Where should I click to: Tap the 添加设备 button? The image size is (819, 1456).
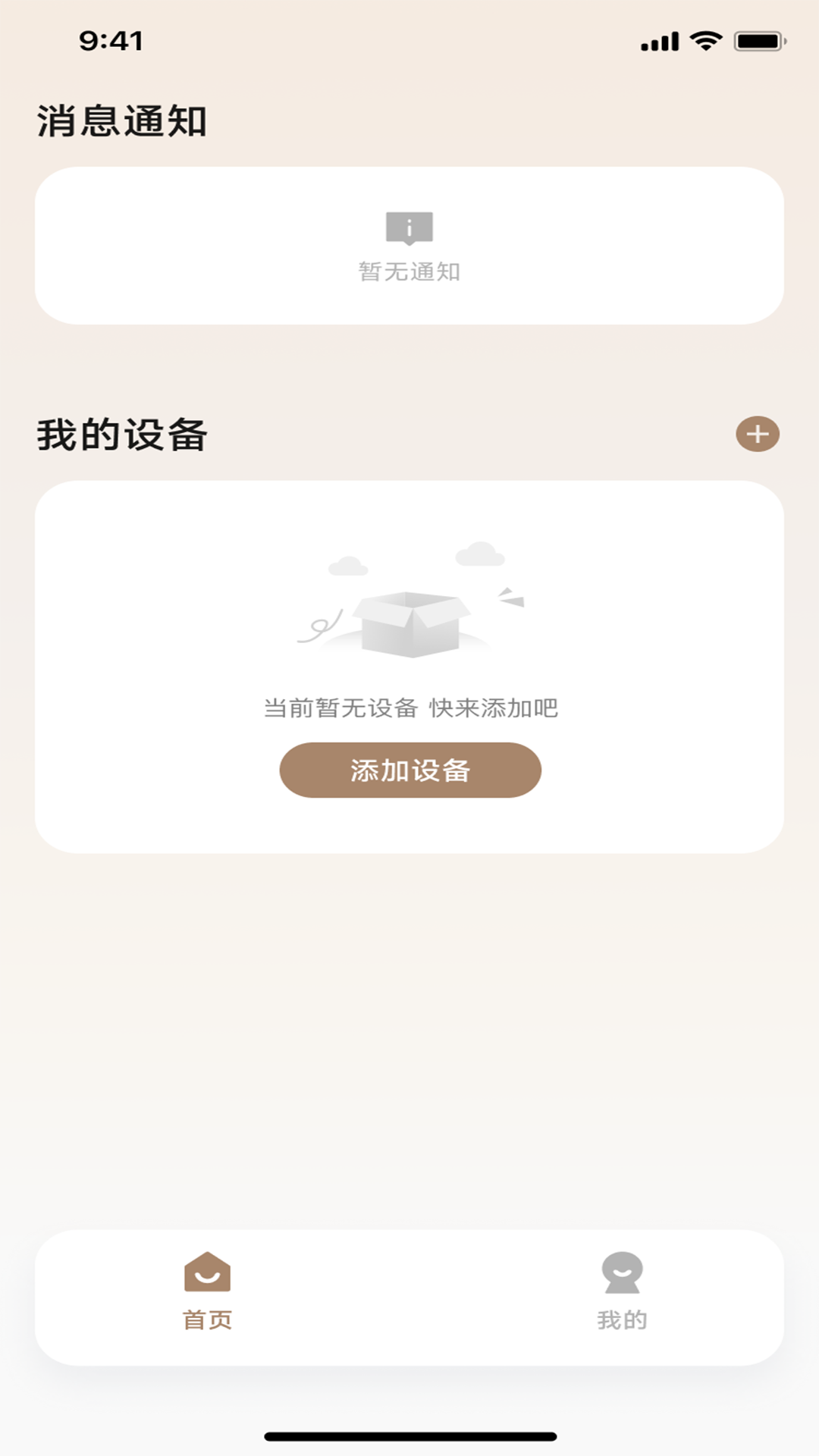pyautogui.click(x=410, y=770)
